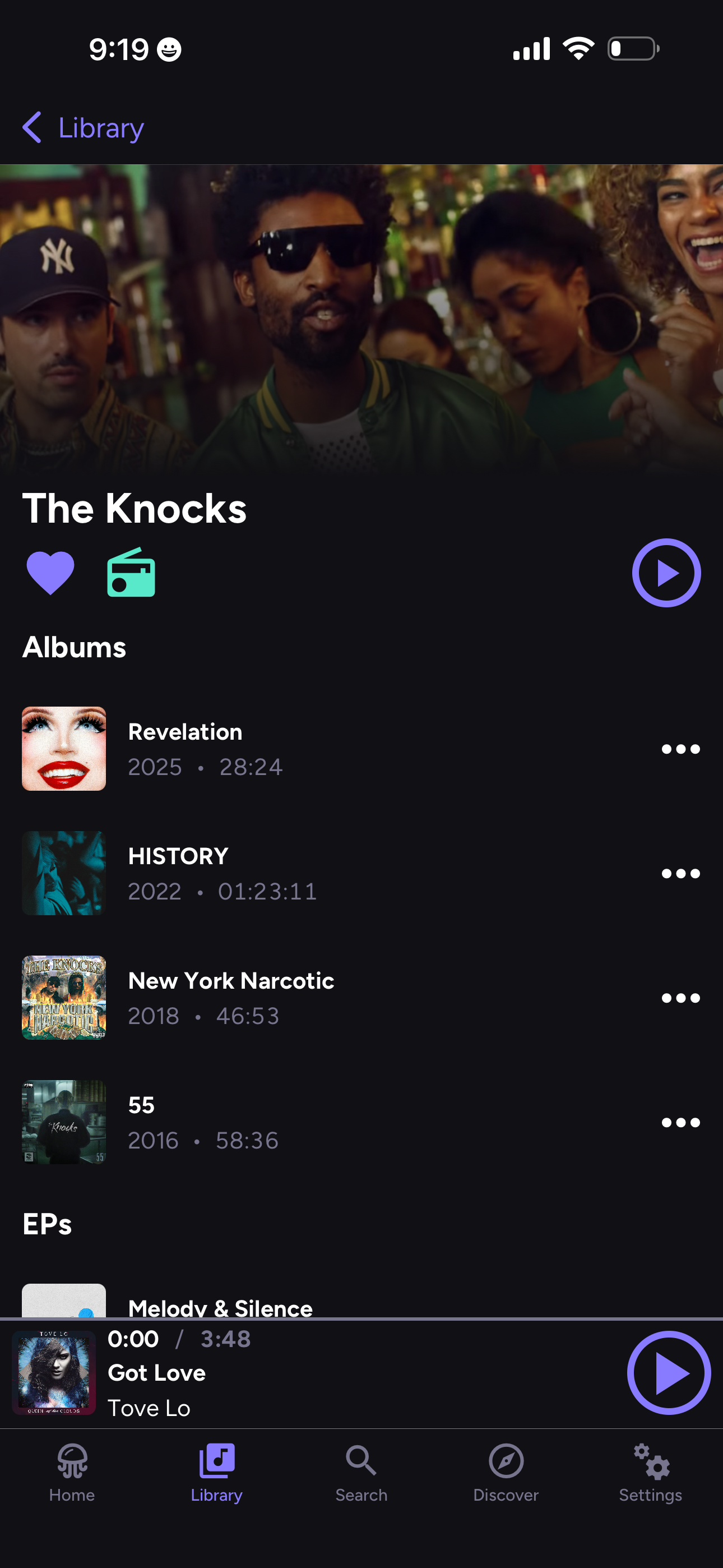Screen dimensions: 723x1568
Task: Show more options for HISTORY
Action: (680, 874)
